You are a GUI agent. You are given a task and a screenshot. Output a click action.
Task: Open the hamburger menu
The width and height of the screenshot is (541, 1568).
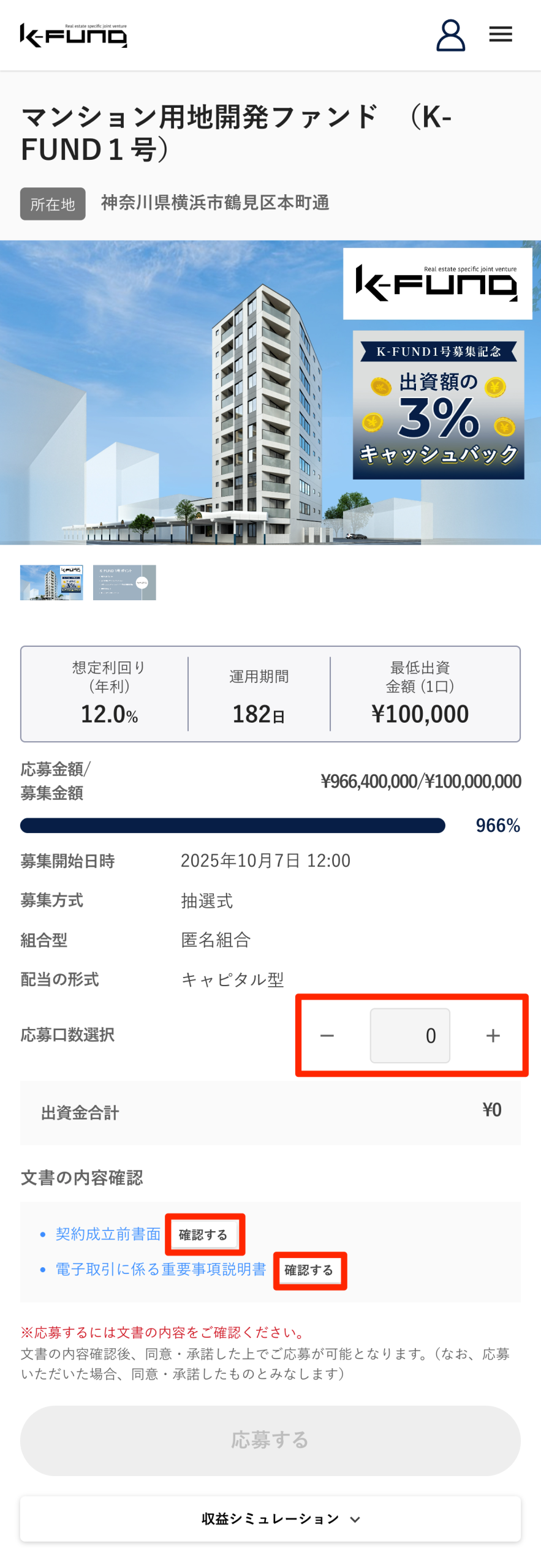(500, 34)
